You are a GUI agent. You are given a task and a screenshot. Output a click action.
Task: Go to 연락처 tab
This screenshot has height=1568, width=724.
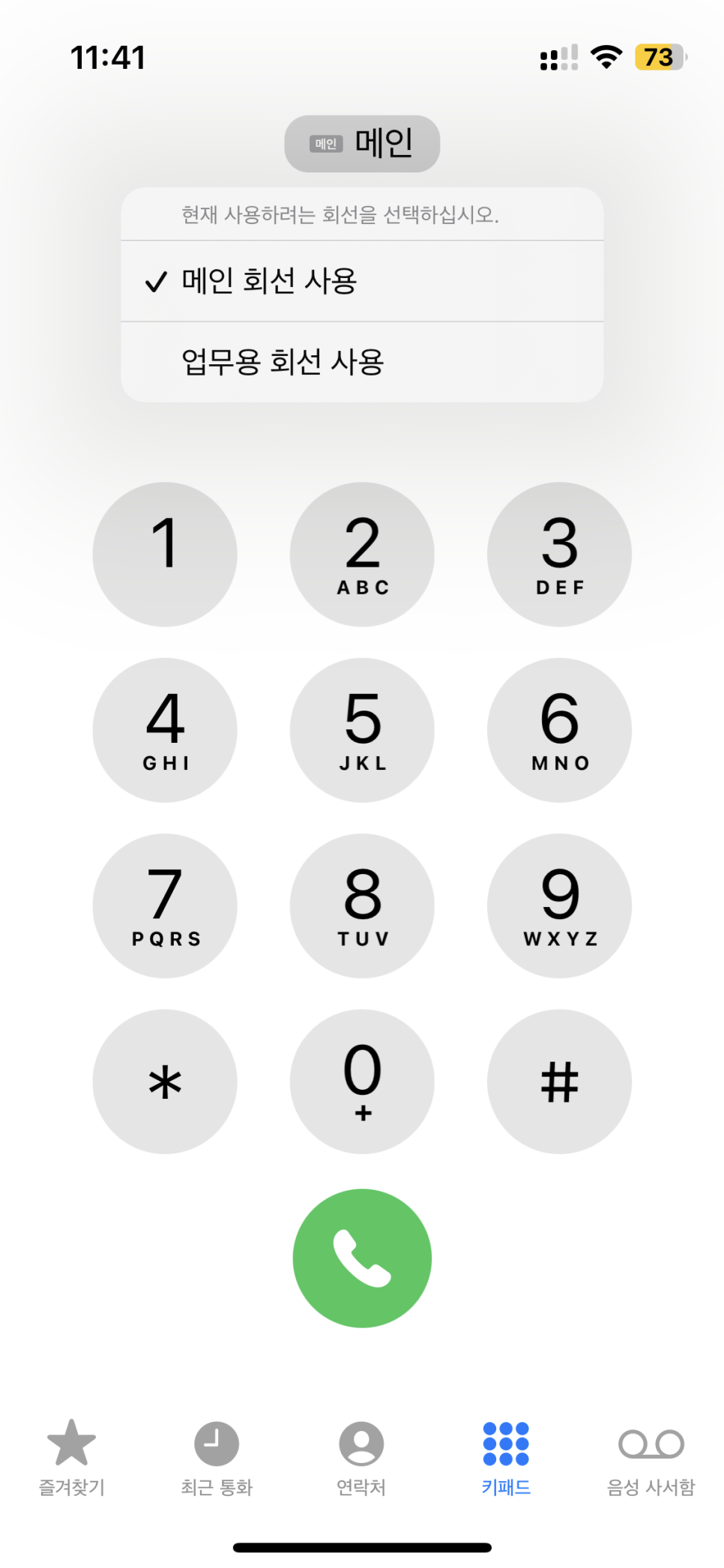click(x=361, y=1458)
